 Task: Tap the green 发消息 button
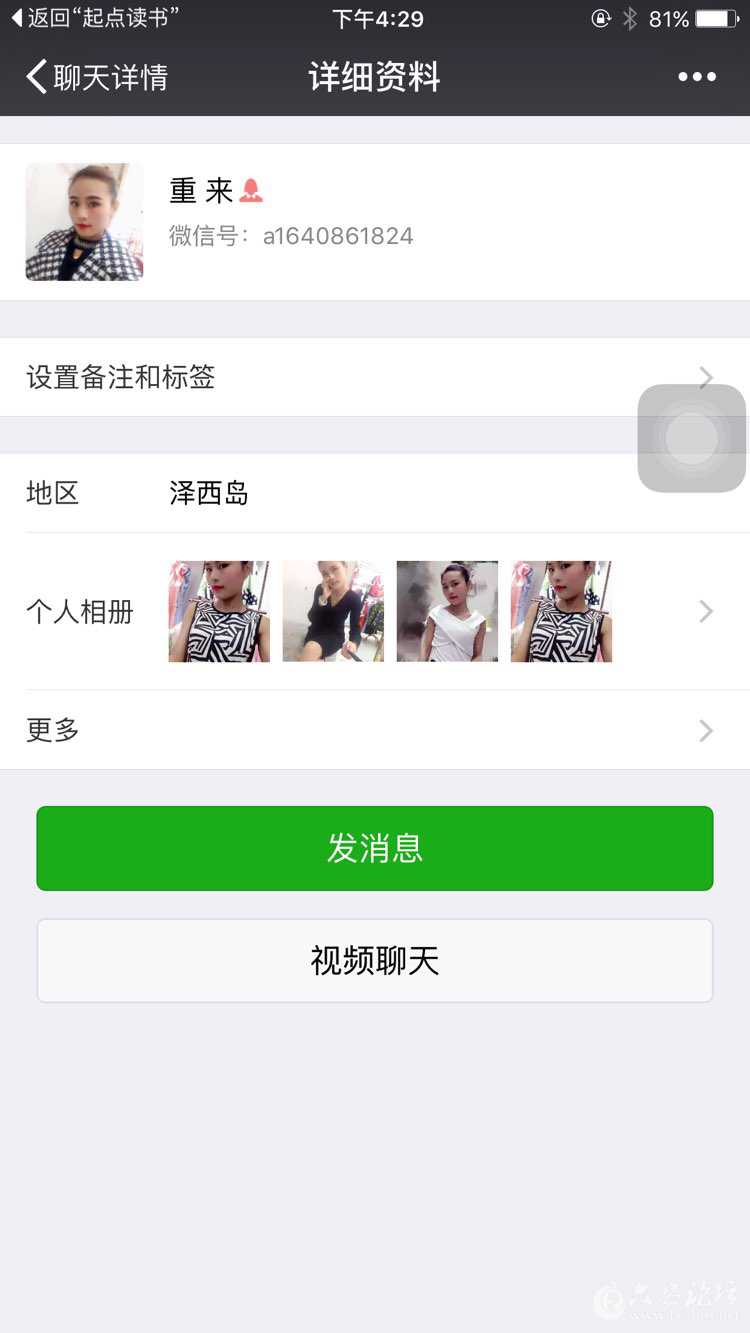(x=375, y=848)
